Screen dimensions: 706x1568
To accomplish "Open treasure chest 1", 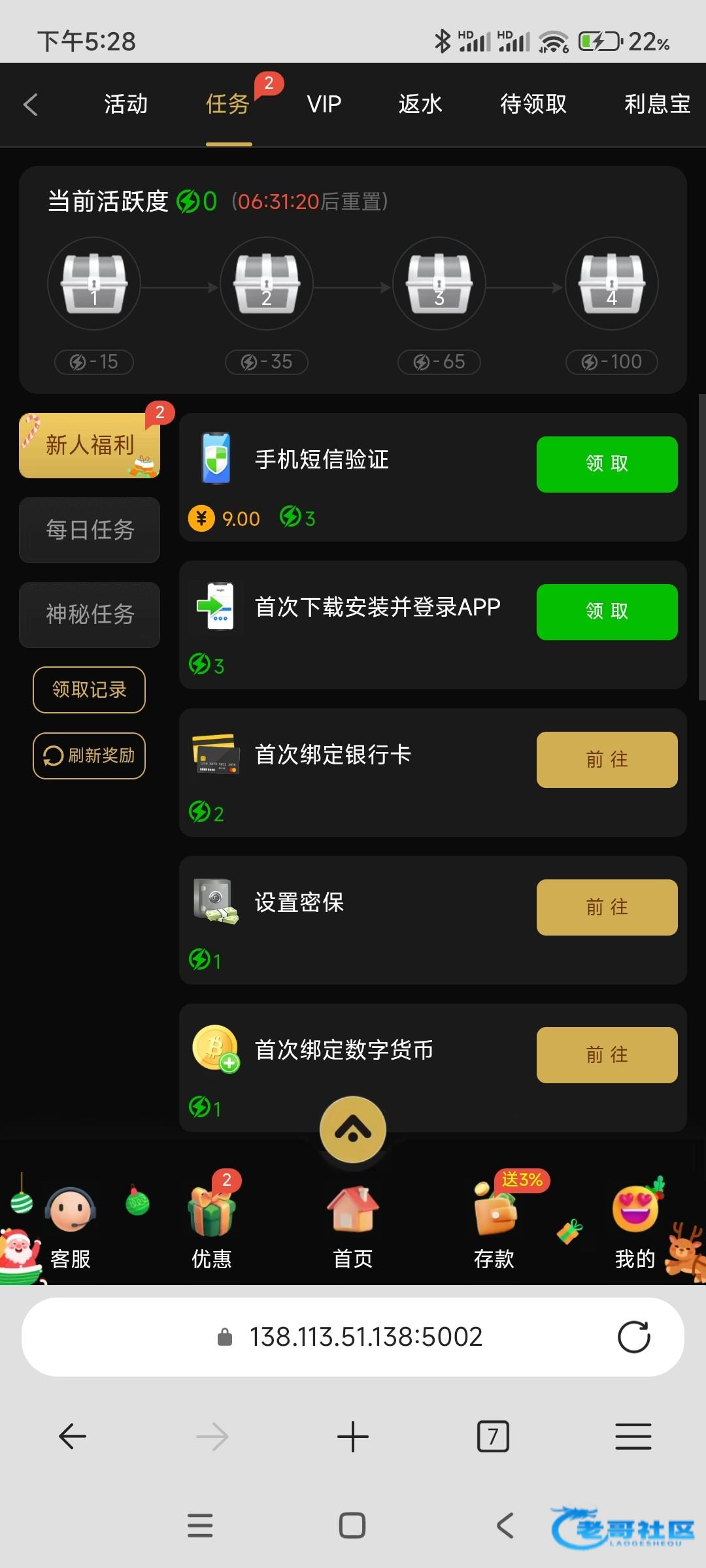I will 94,284.
